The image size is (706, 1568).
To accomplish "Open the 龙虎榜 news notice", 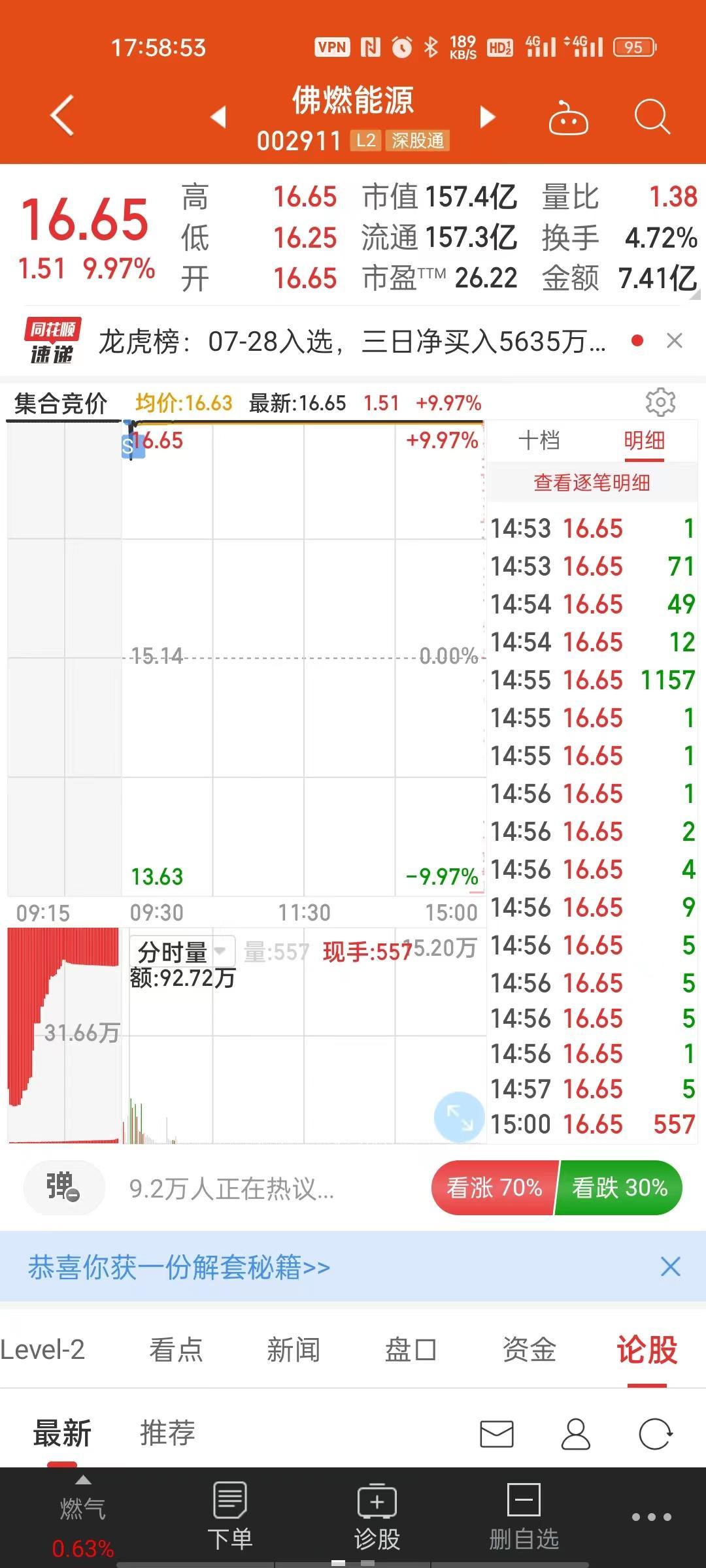I will (352, 341).
